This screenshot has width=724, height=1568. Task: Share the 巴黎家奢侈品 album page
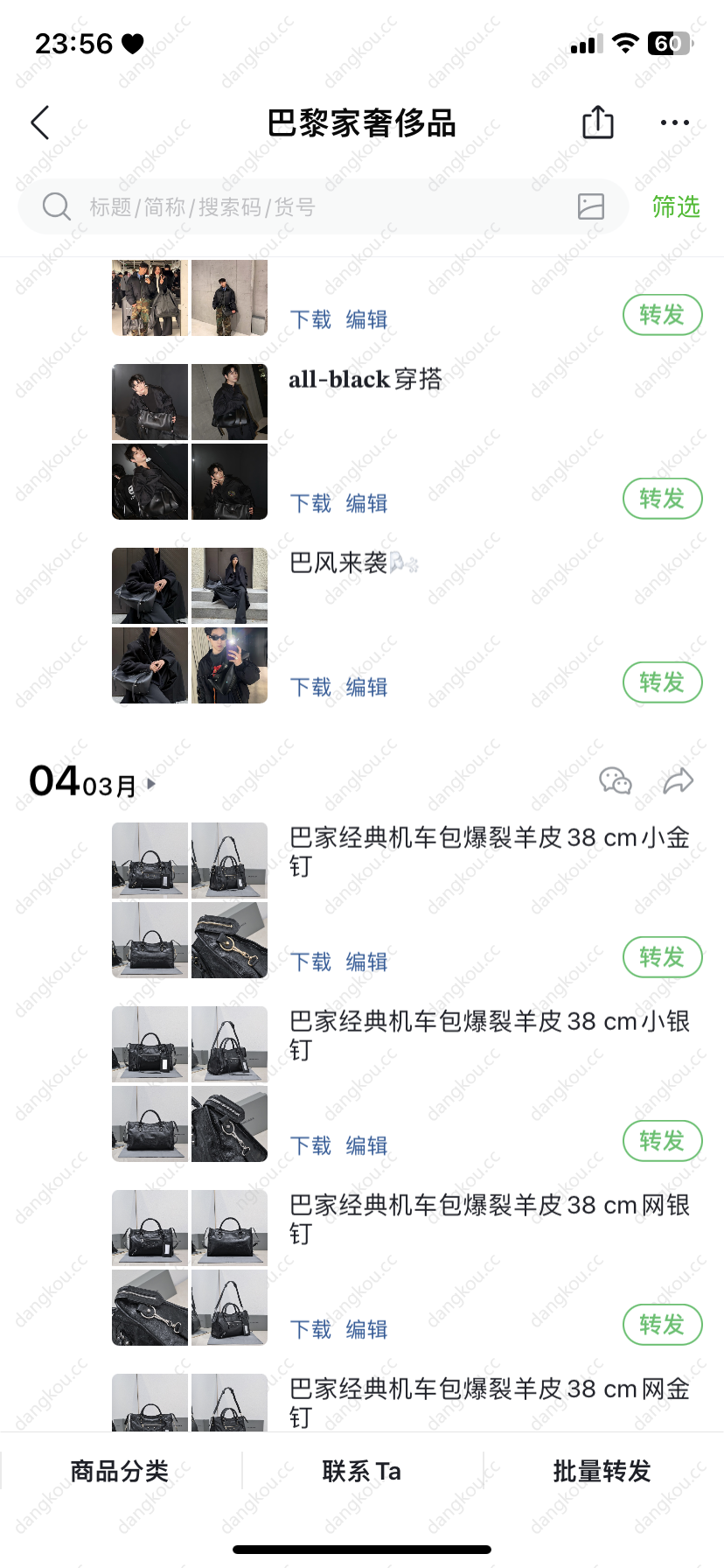(x=598, y=122)
